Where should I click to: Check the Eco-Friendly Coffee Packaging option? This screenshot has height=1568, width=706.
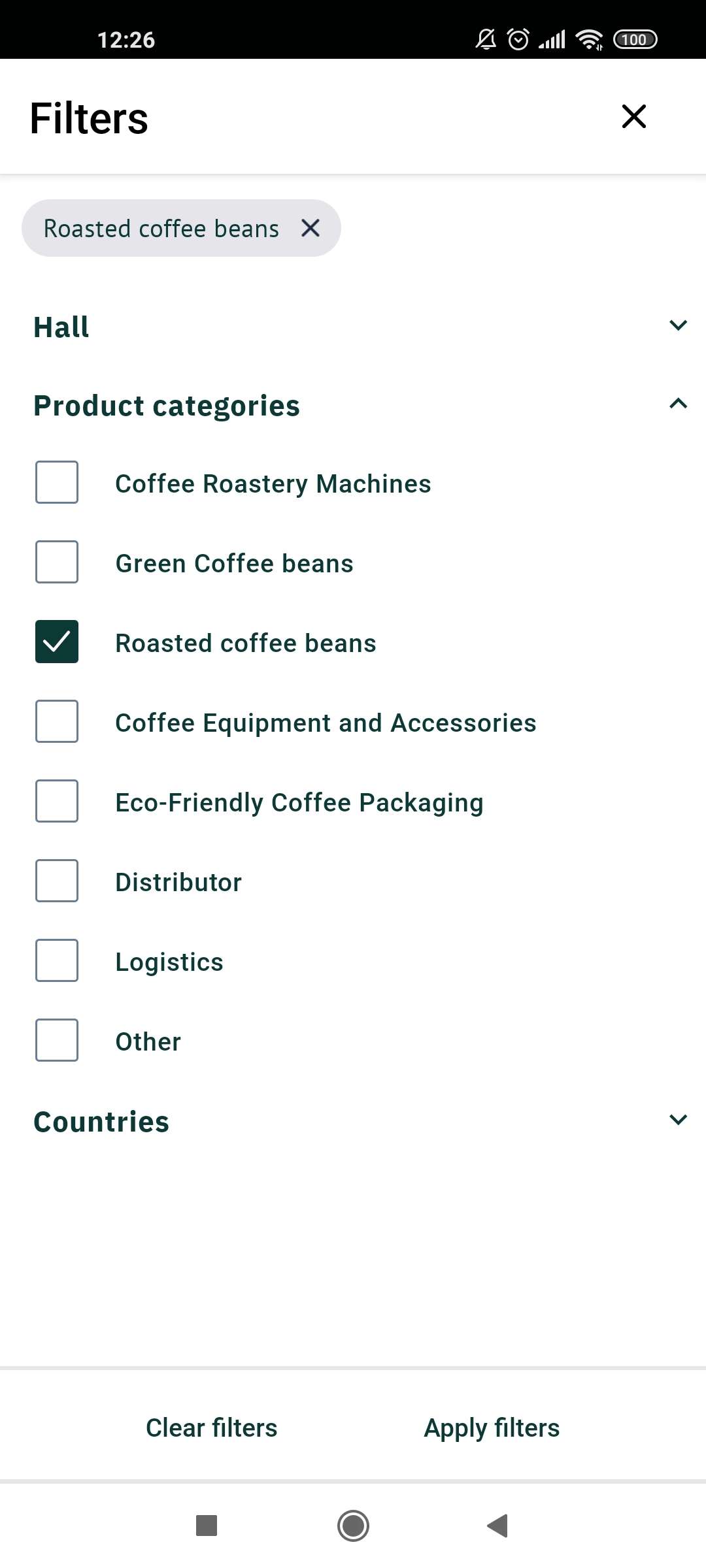(x=56, y=802)
